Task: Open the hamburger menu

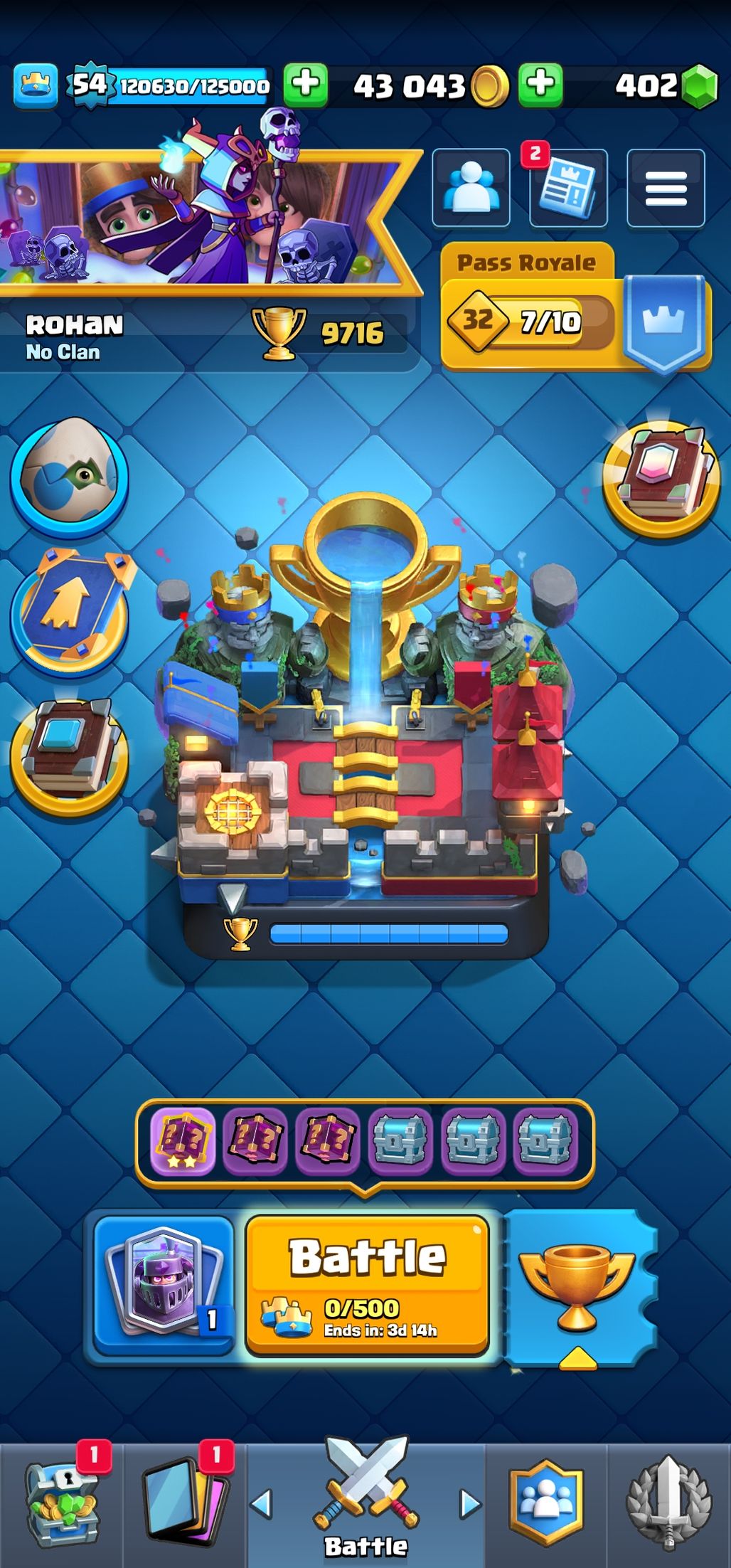Action: [666, 189]
